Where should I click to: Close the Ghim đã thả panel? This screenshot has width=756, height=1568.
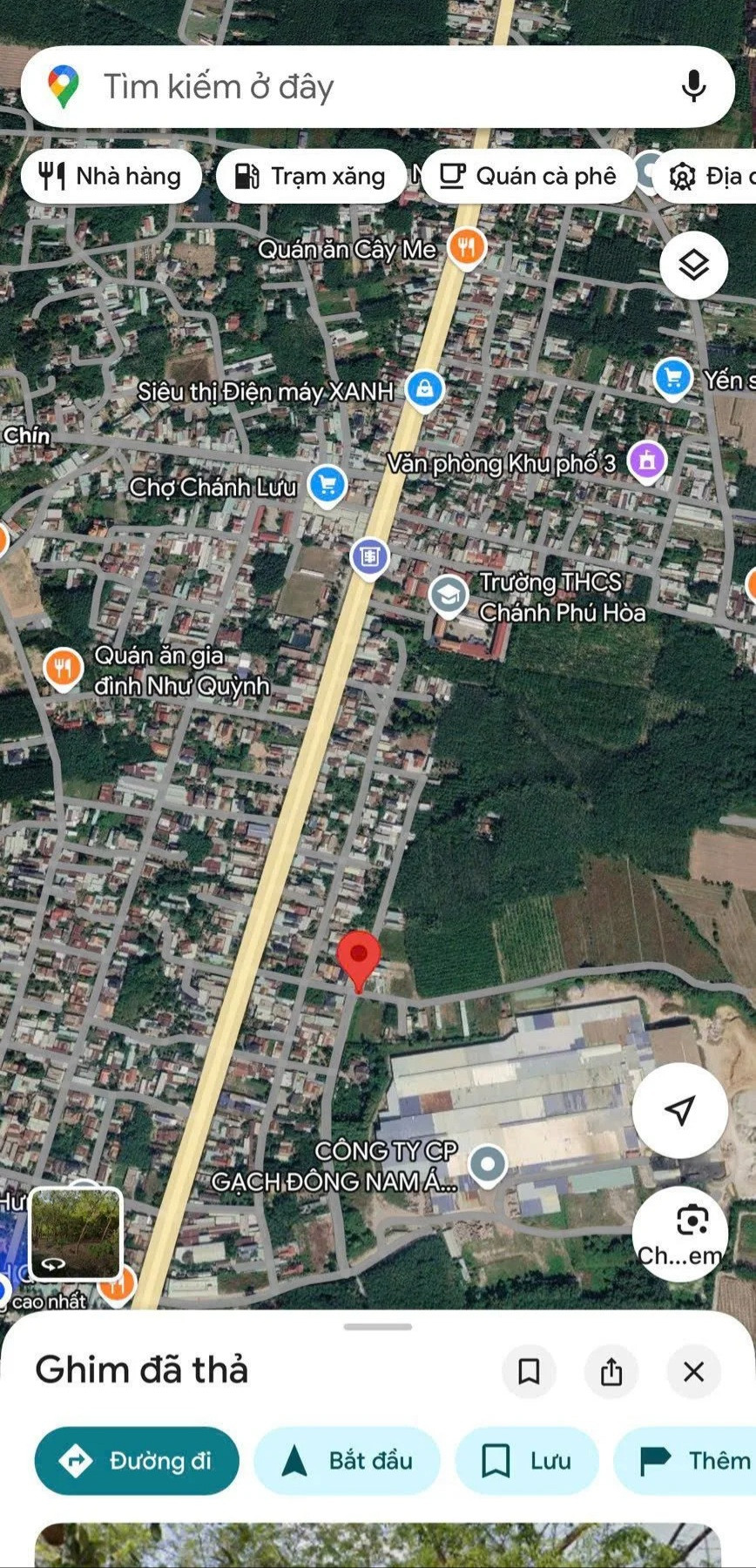click(x=693, y=1372)
